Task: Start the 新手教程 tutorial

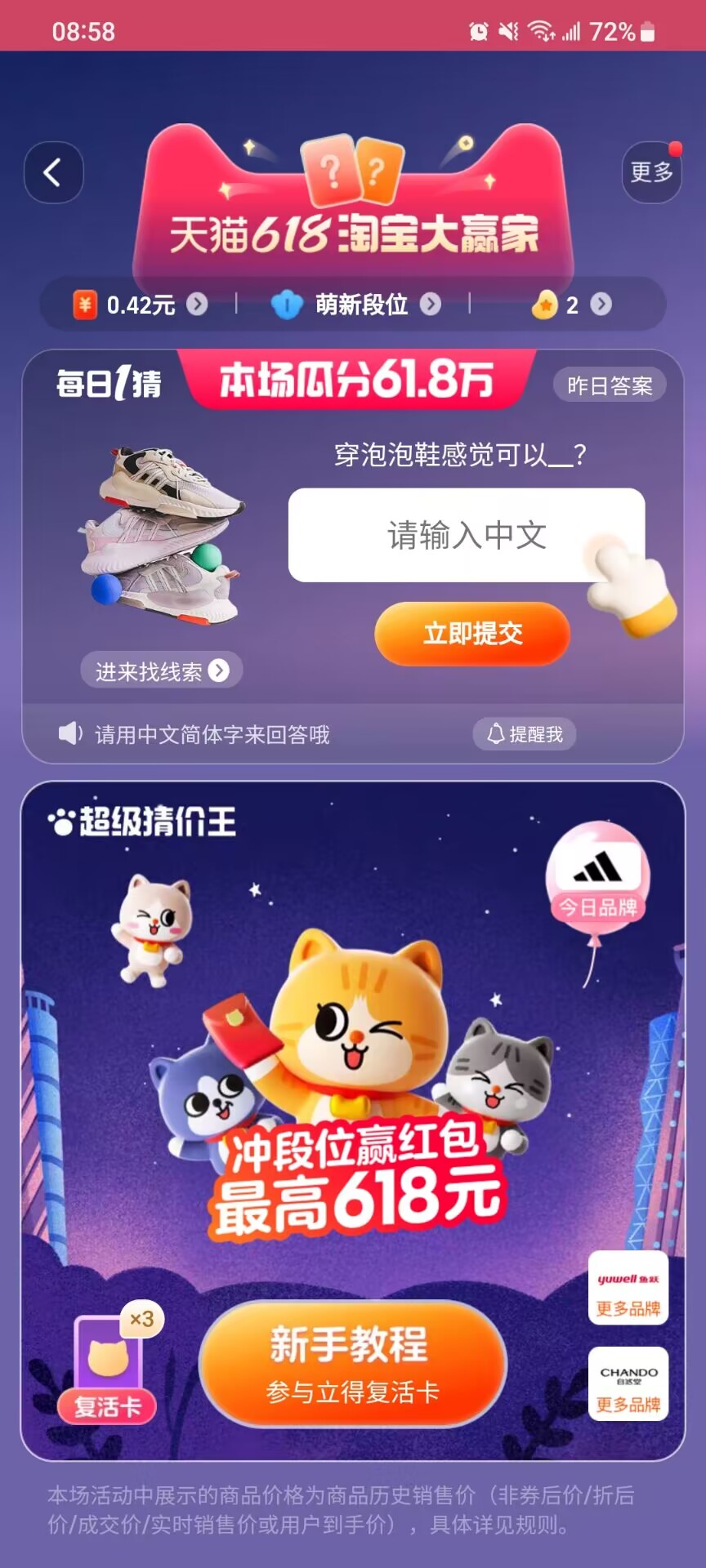Action: [352, 1363]
